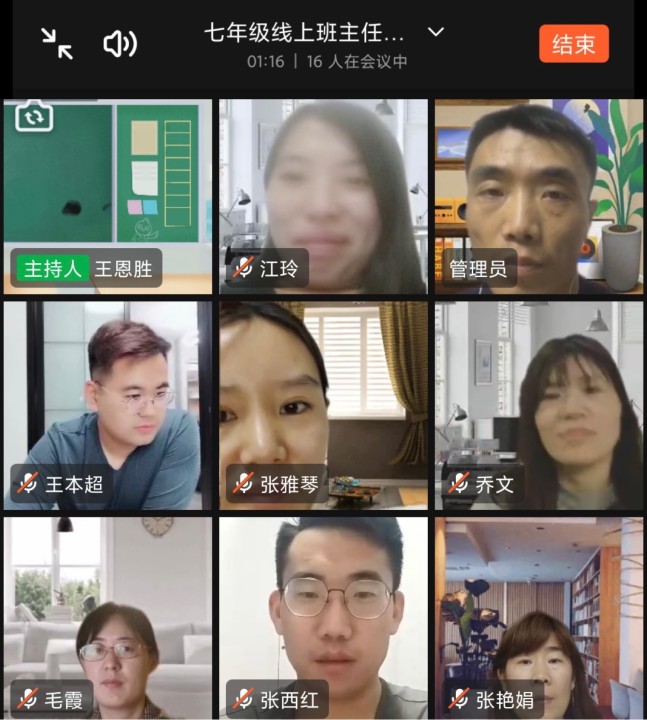The image size is (647, 720).
Task: Minimize the meeting window
Action: tap(57, 43)
